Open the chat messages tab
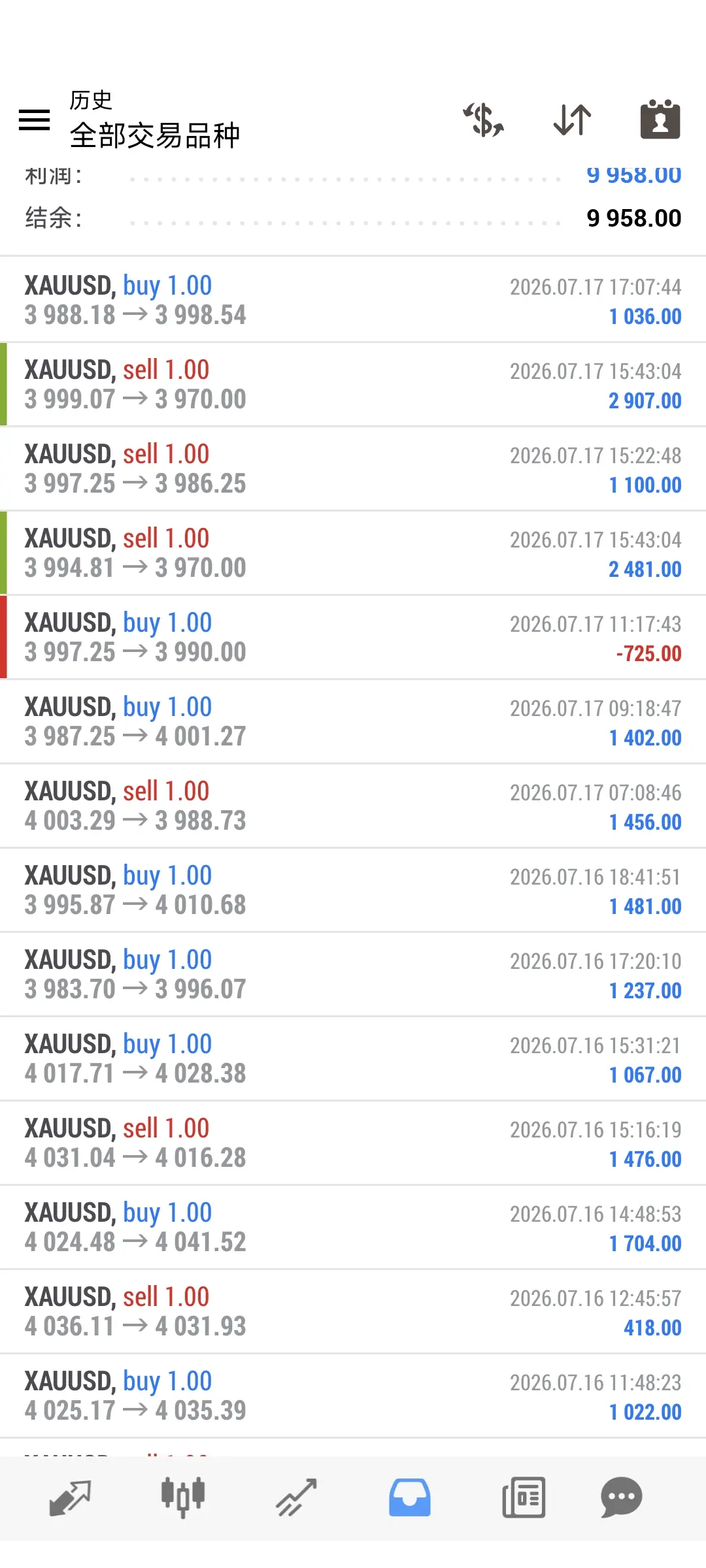Screen dimensions: 706x1568 tap(621, 1497)
